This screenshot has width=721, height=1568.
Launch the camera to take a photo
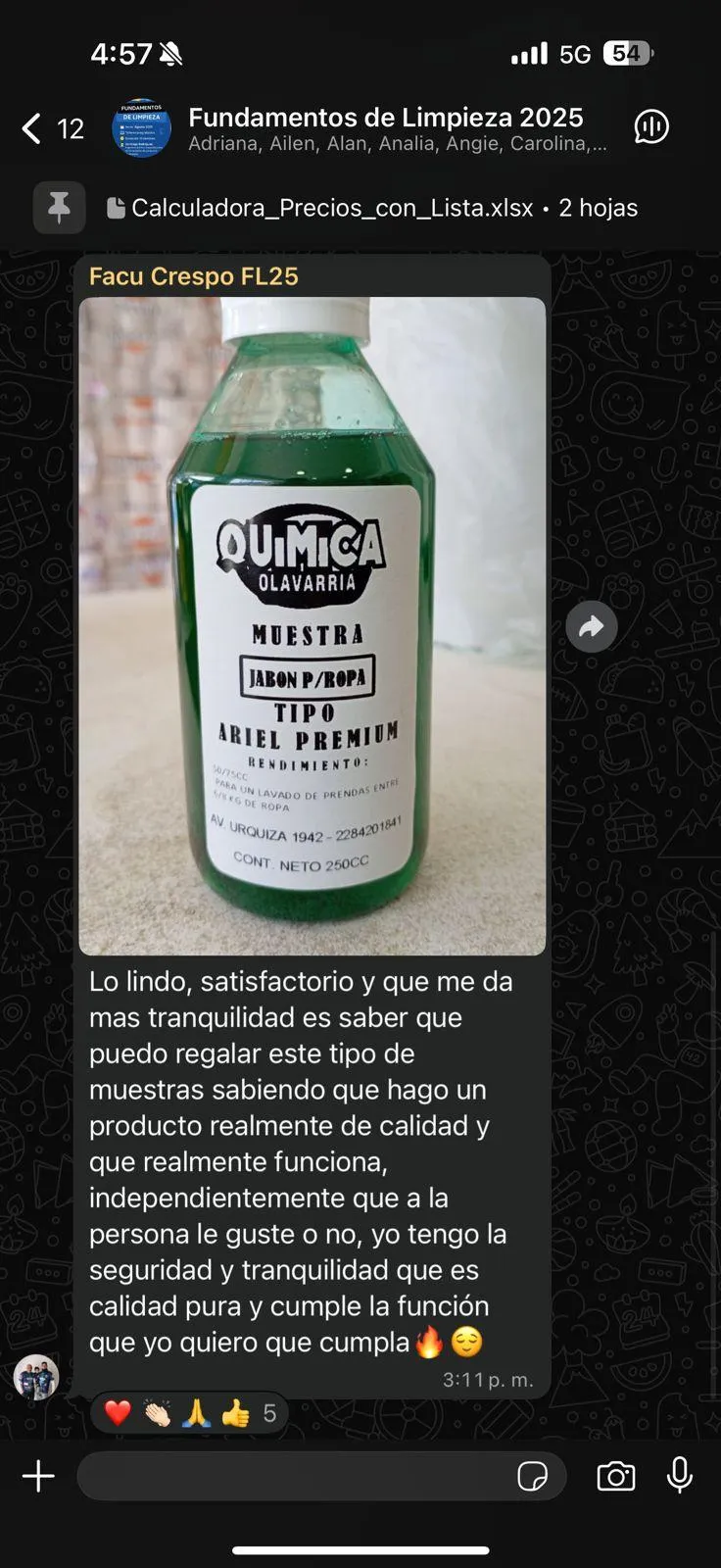click(x=616, y=1476)
